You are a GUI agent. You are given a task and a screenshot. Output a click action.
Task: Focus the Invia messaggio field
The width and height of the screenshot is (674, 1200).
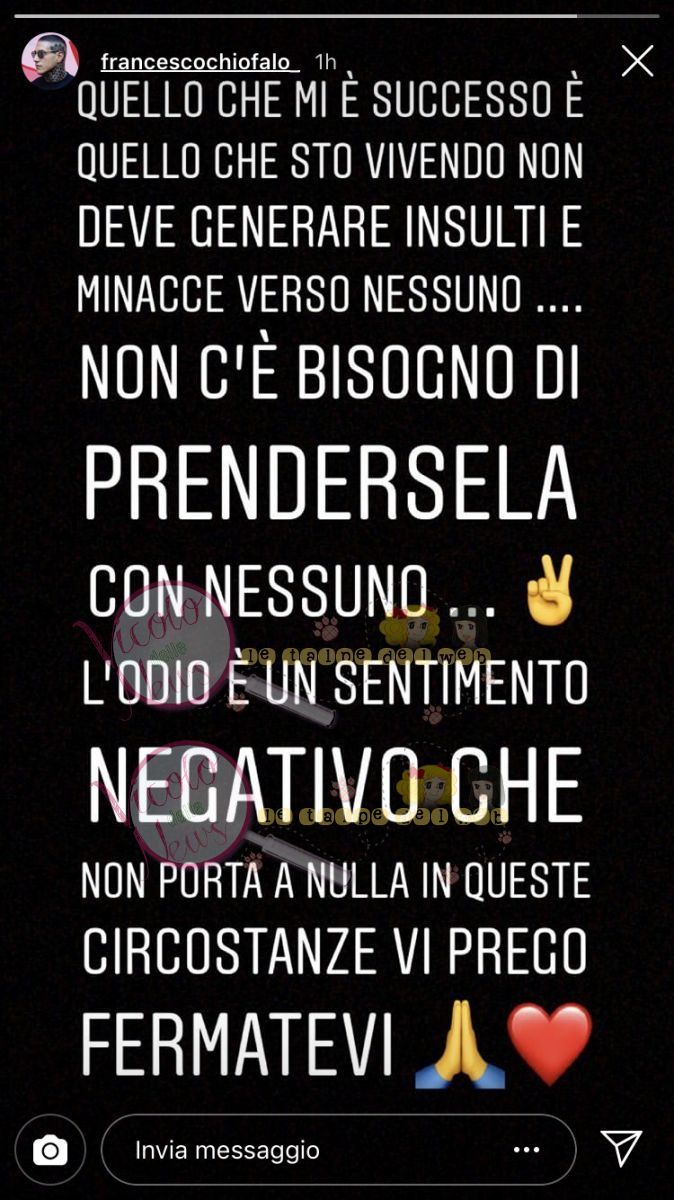coord(300,1150)
